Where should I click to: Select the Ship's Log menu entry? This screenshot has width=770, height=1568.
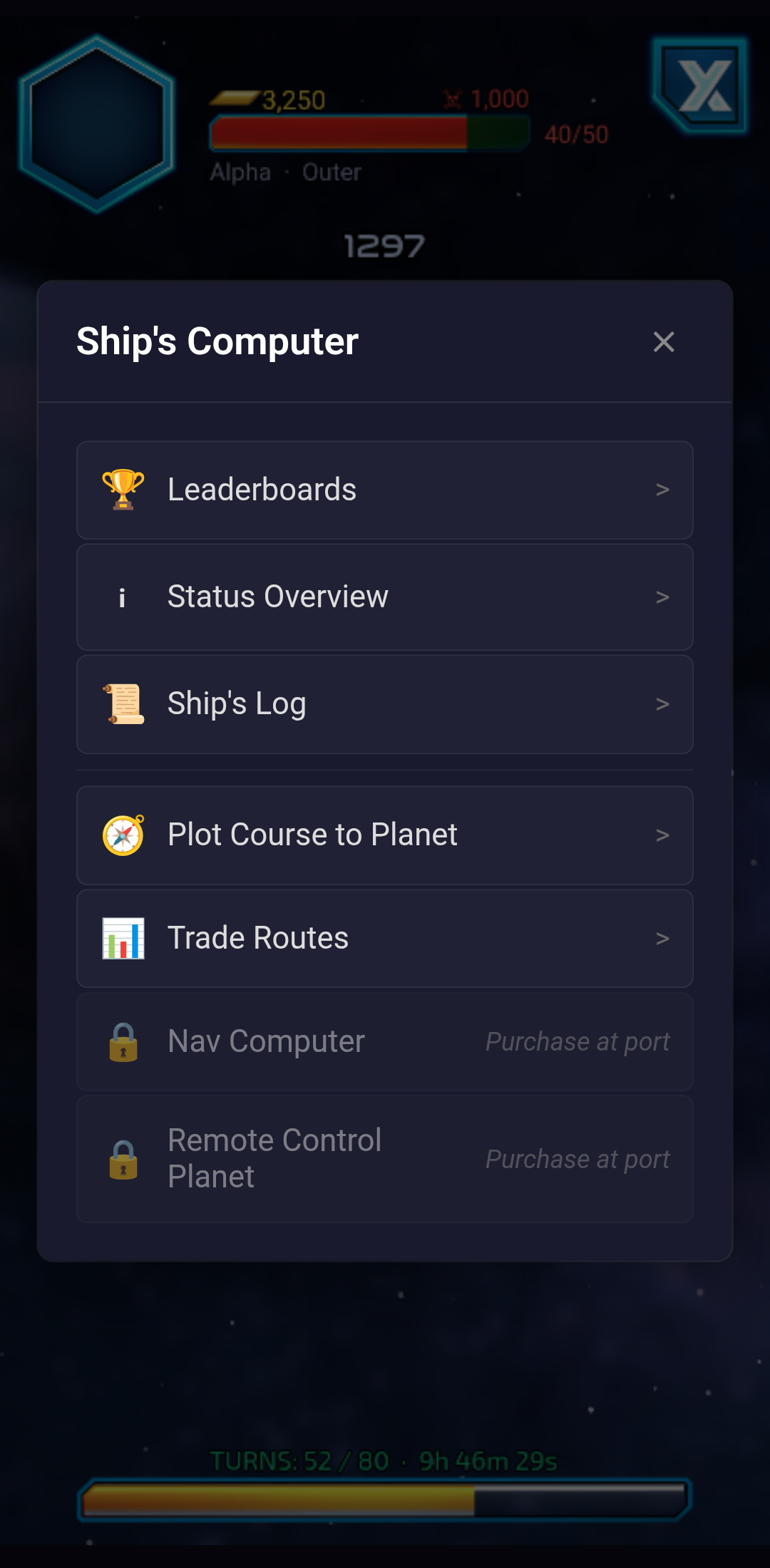point(237,703)
